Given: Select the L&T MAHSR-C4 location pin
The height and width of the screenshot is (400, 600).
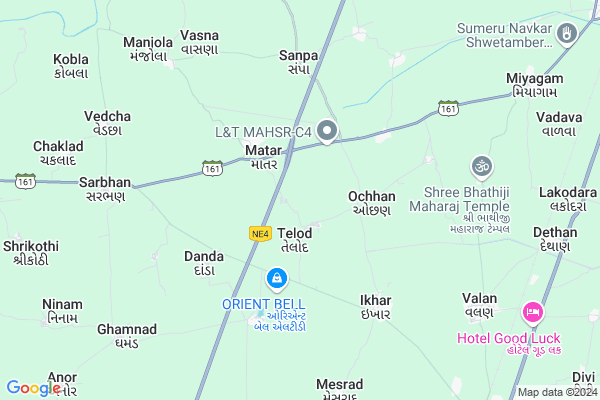Looking at the screenshot, I should coord(327,131).
